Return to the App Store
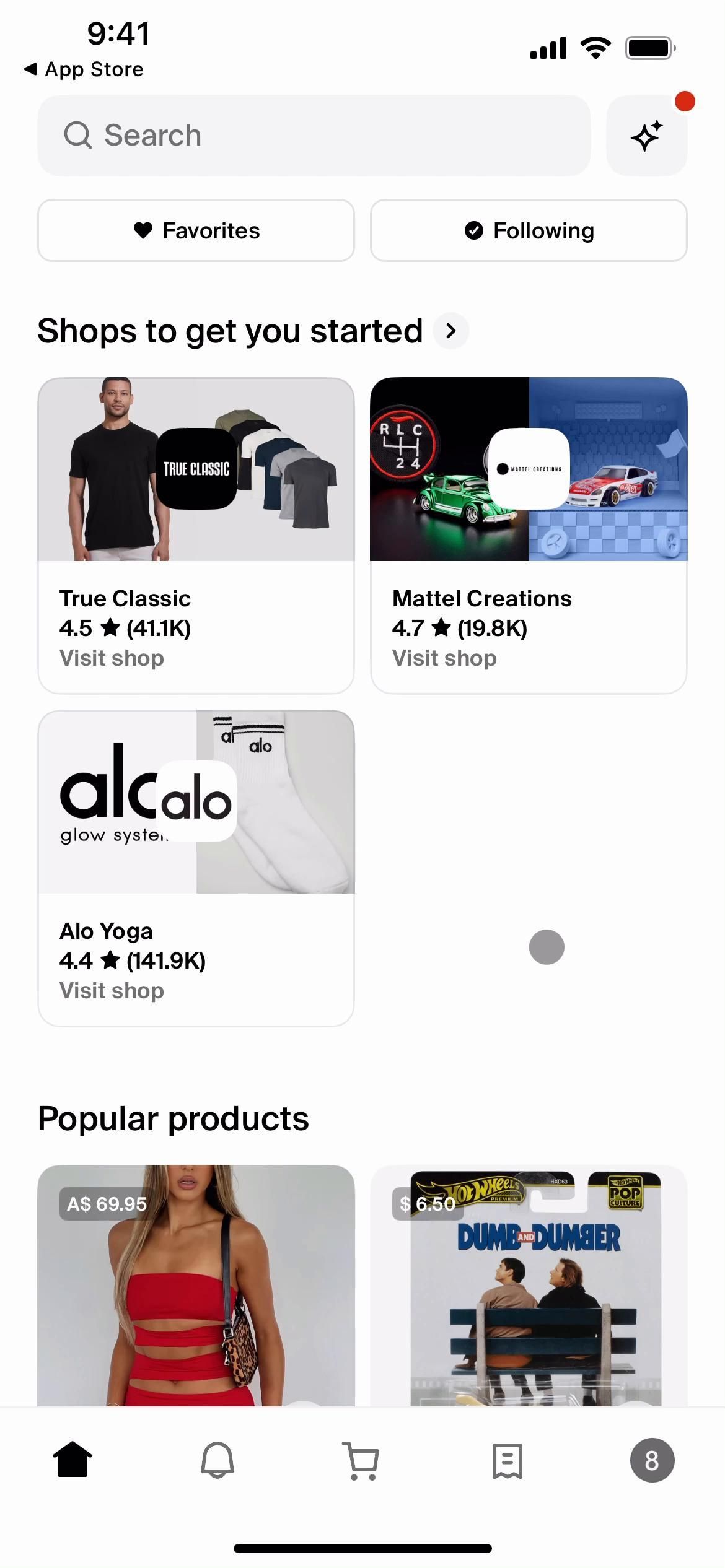The width and height of the screenshot is (725, 1568). (x=84, y=69)
